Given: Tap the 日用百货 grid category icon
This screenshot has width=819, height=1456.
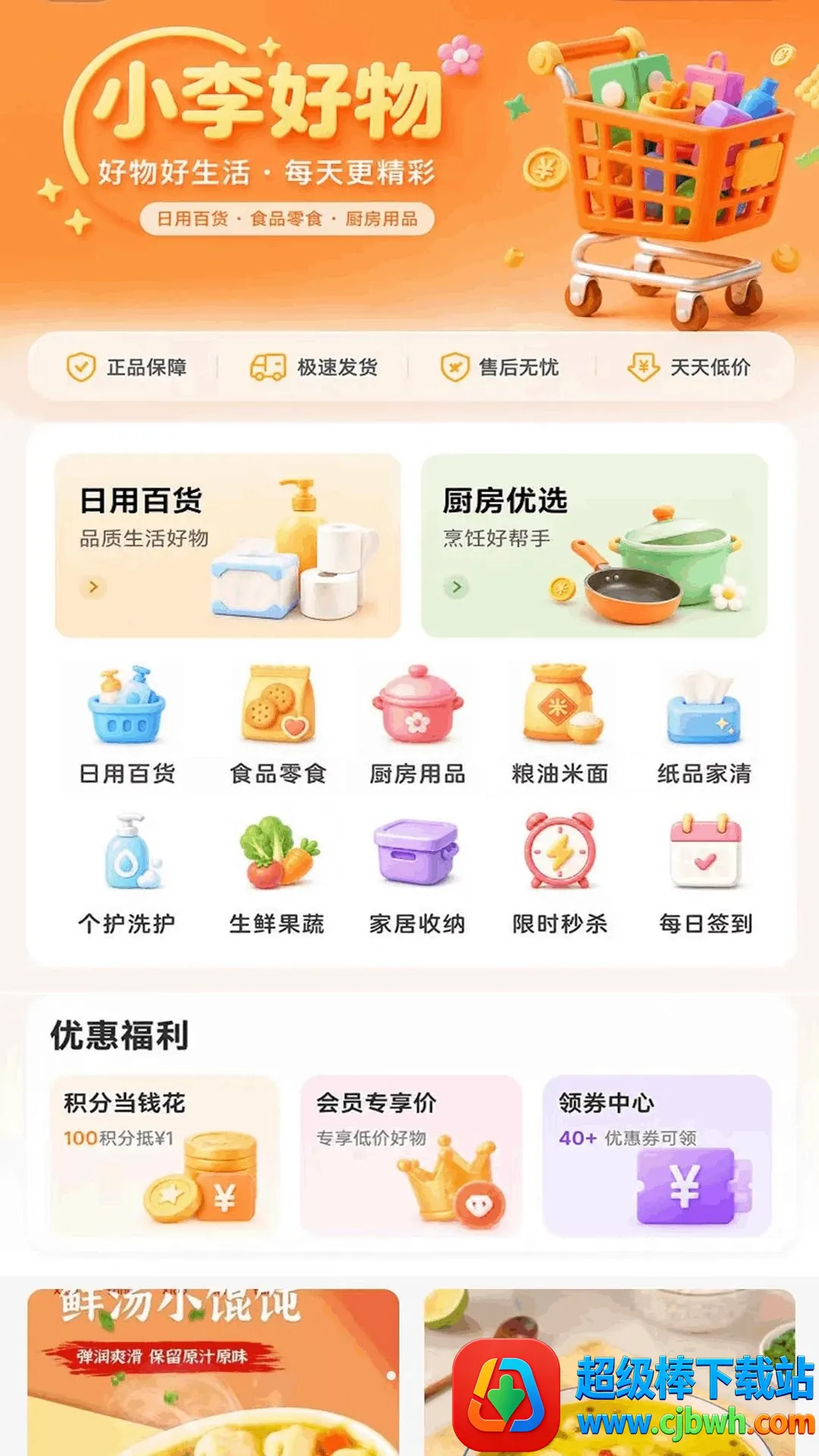Looking at the screenshot, I should point(126,705).
